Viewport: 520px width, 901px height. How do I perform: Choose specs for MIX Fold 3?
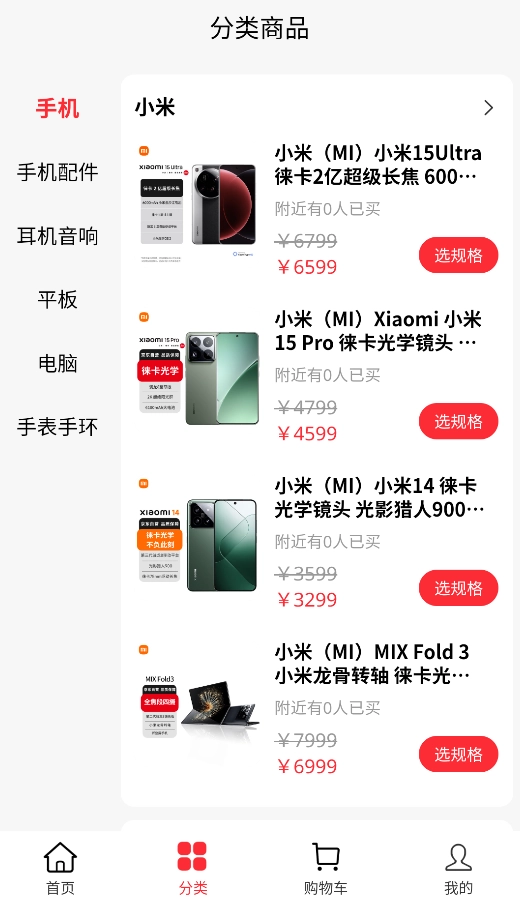tap(458, 754)
